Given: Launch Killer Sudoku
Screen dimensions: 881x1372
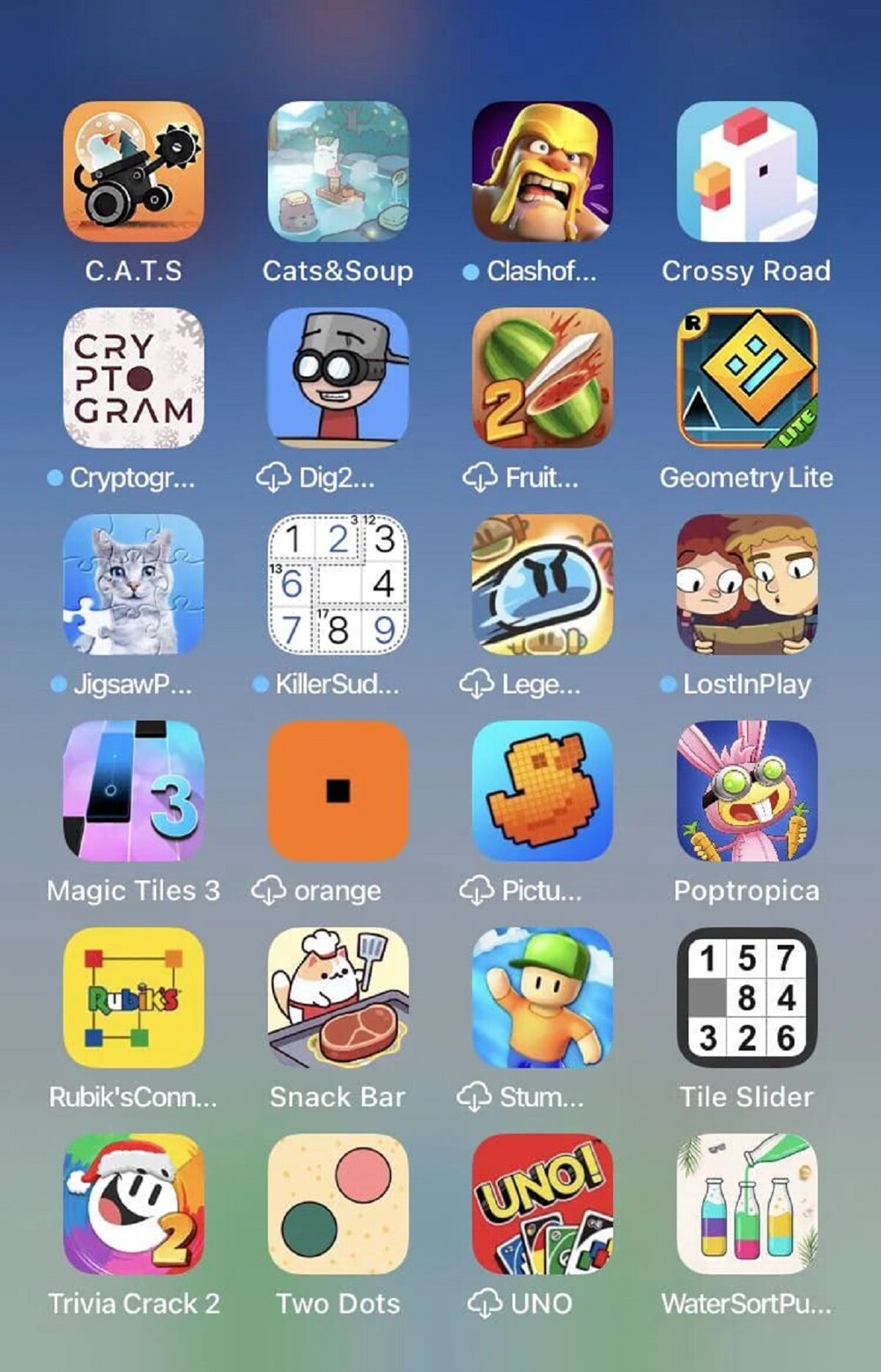Looking at the screenshot, I should pyautogui.click(x=337, y=585).
